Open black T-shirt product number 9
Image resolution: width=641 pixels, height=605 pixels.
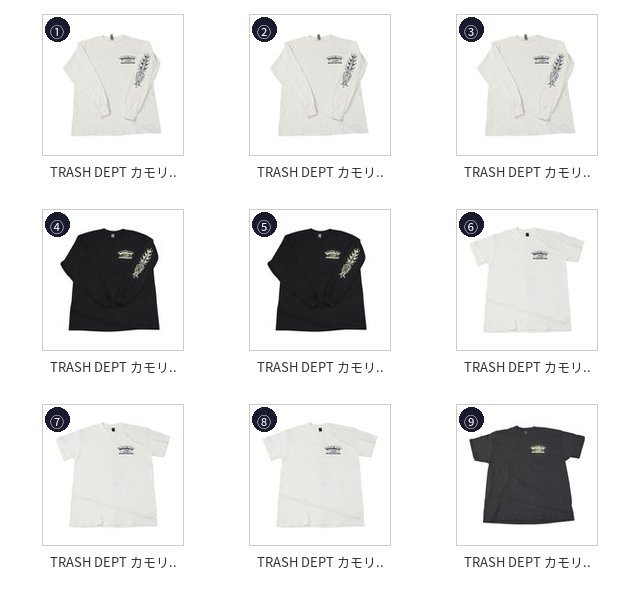tap(527, 475)
